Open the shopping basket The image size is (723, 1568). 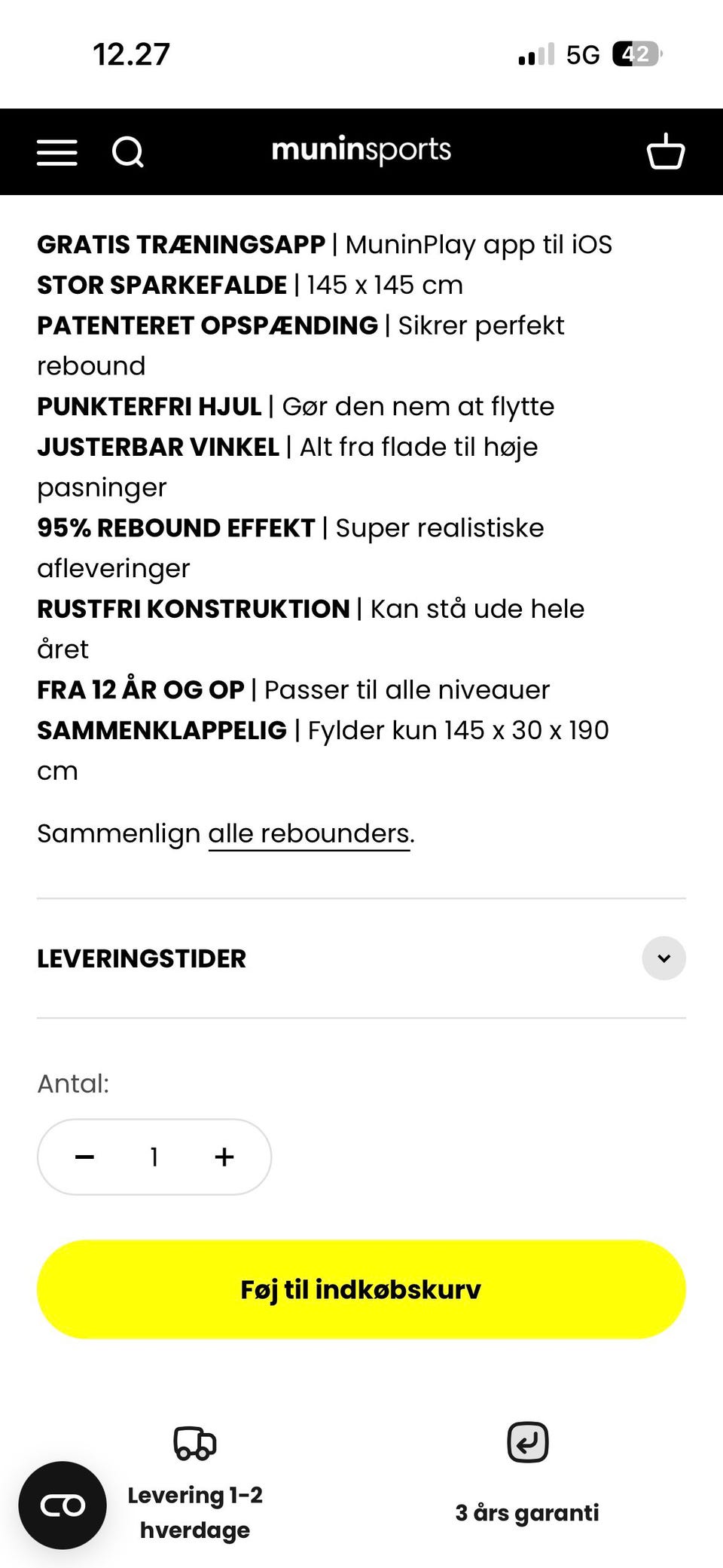666,151
